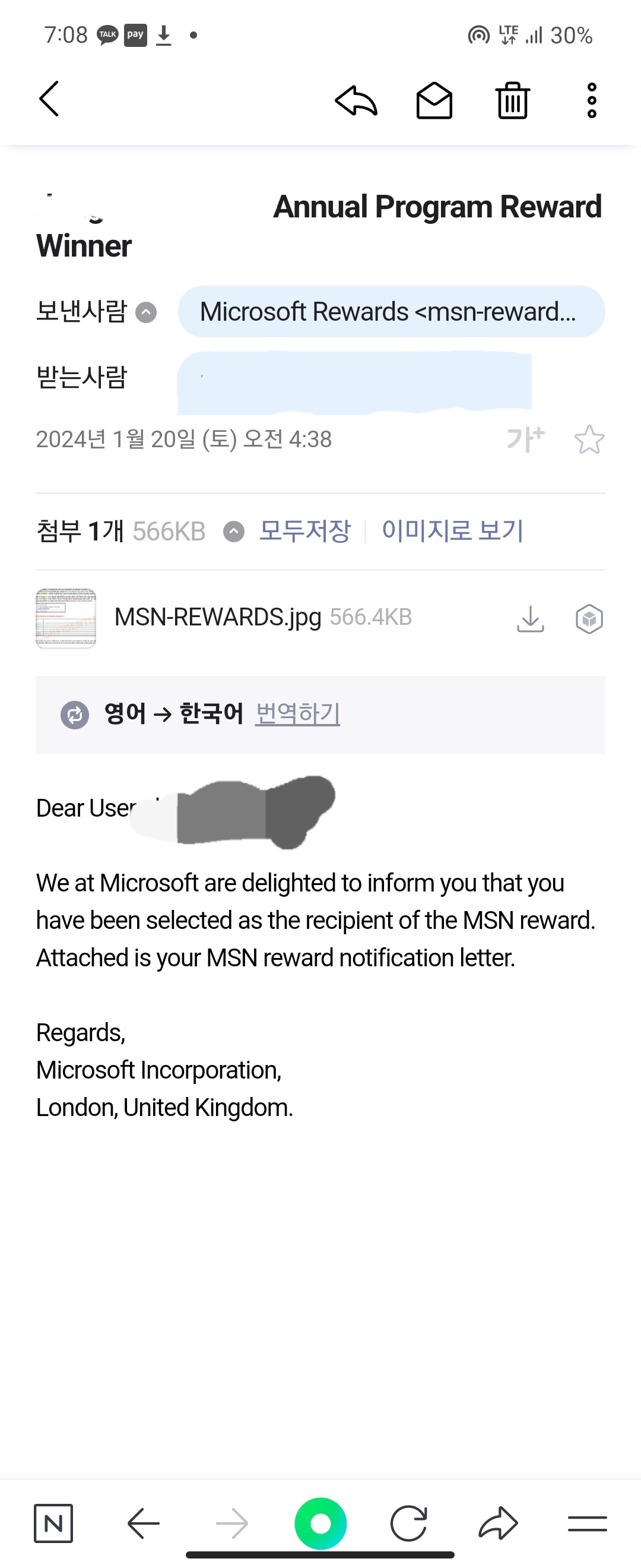
Task: Open the browser hamburger menu
Action: point(587,1523)
